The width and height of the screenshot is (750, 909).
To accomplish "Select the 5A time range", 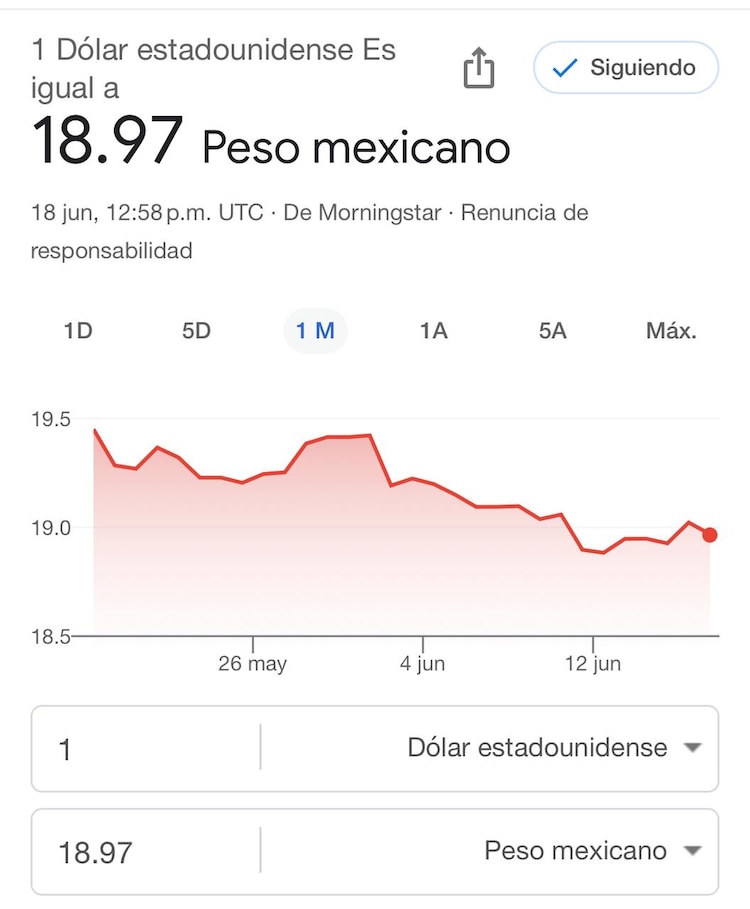I will pyautogui.click(x=552, y=330).
